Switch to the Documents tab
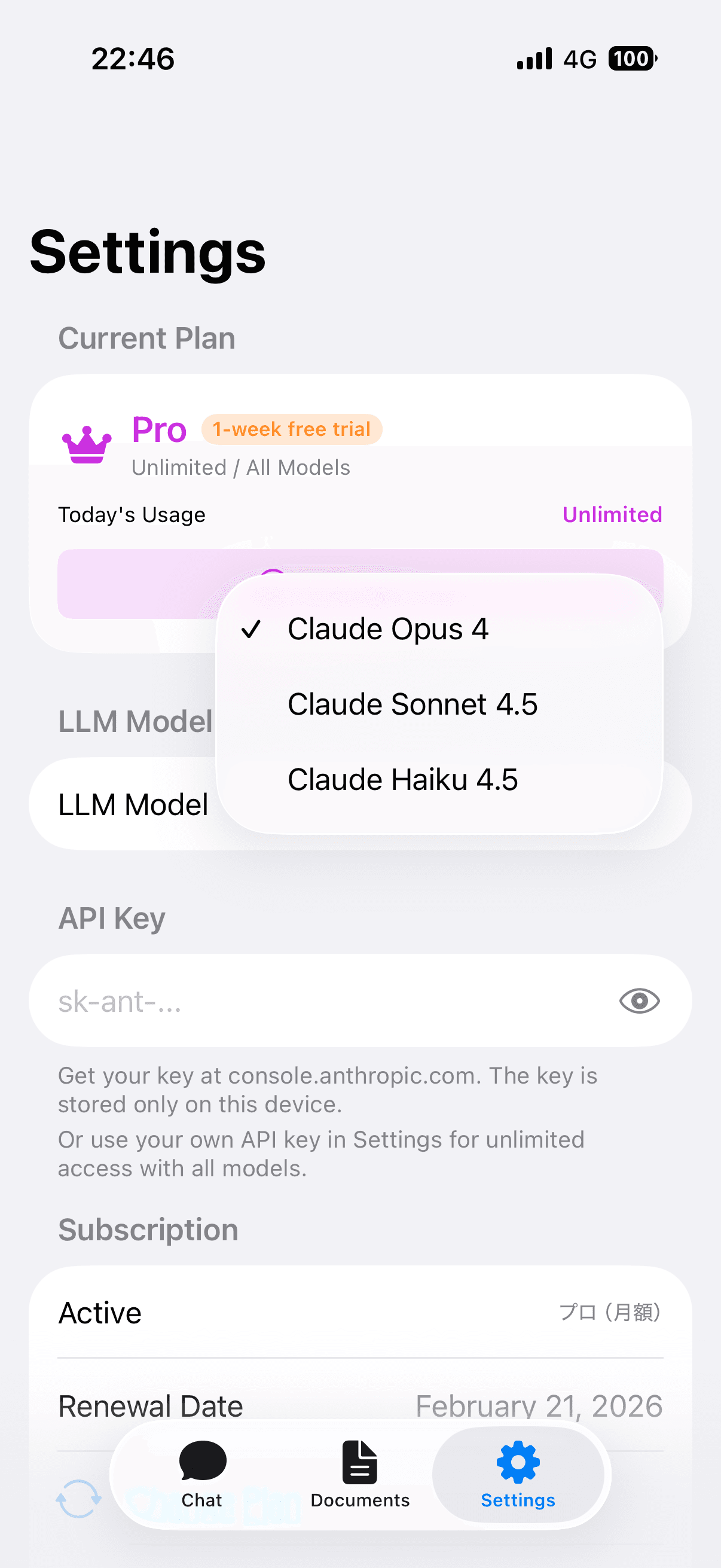The width and height of the screenshot is (721, 1568). coord(359,1473)
